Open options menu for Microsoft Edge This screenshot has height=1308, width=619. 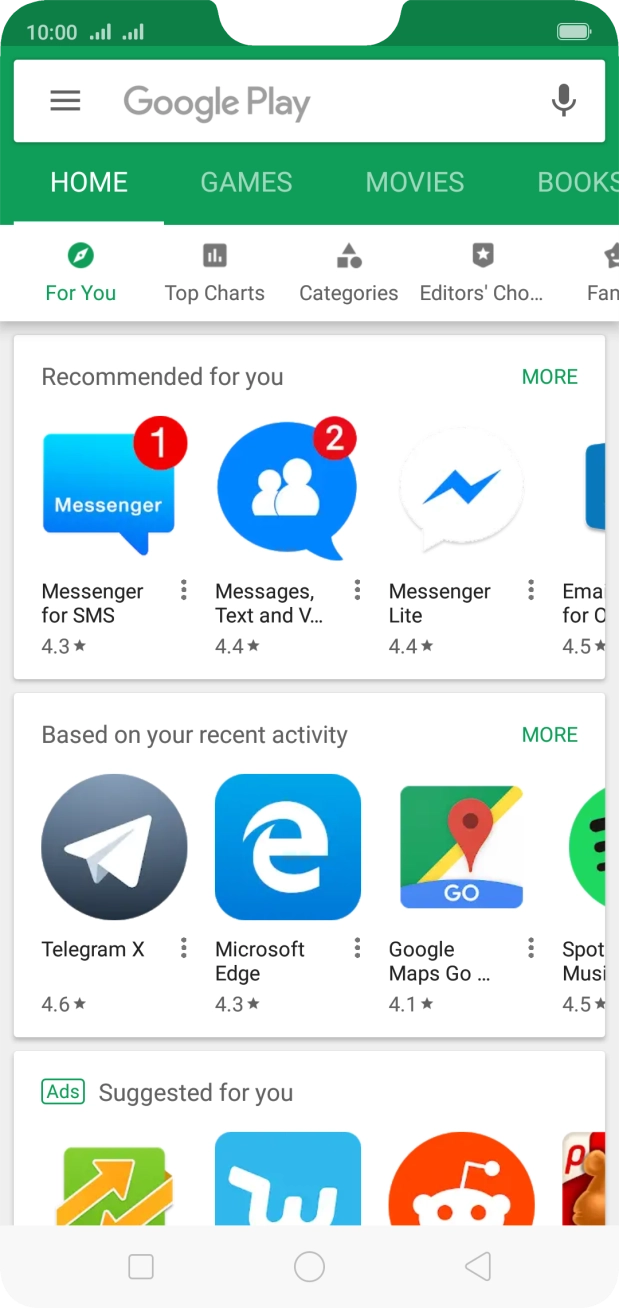click(357, 948)
